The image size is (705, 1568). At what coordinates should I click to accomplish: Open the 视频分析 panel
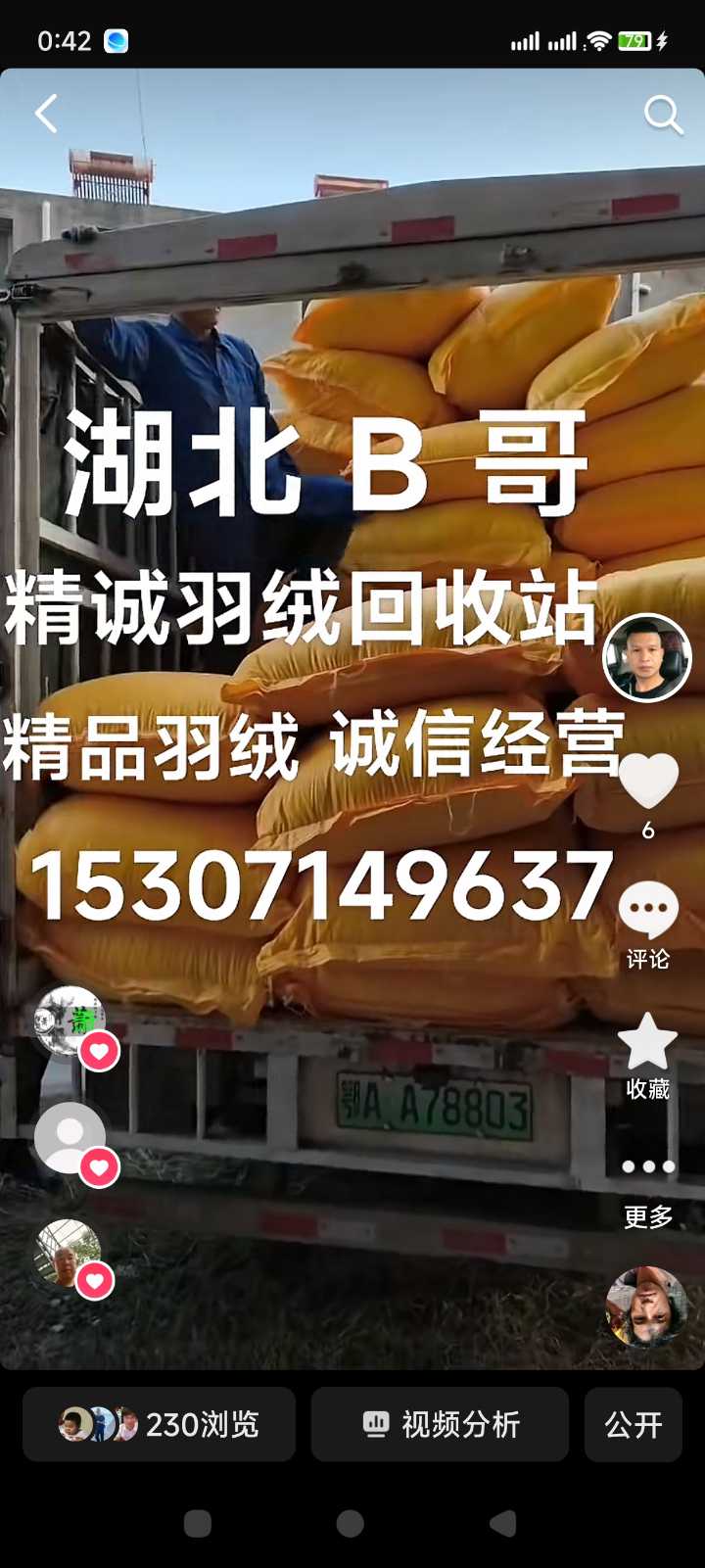[x=439, y=1425]
